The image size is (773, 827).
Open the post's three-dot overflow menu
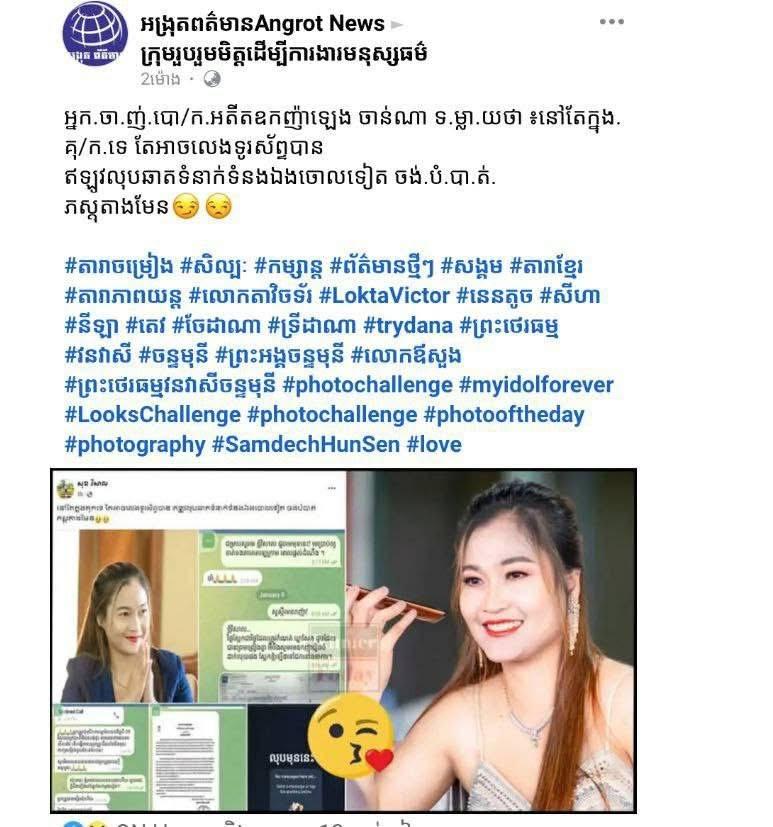coord(611,21)
